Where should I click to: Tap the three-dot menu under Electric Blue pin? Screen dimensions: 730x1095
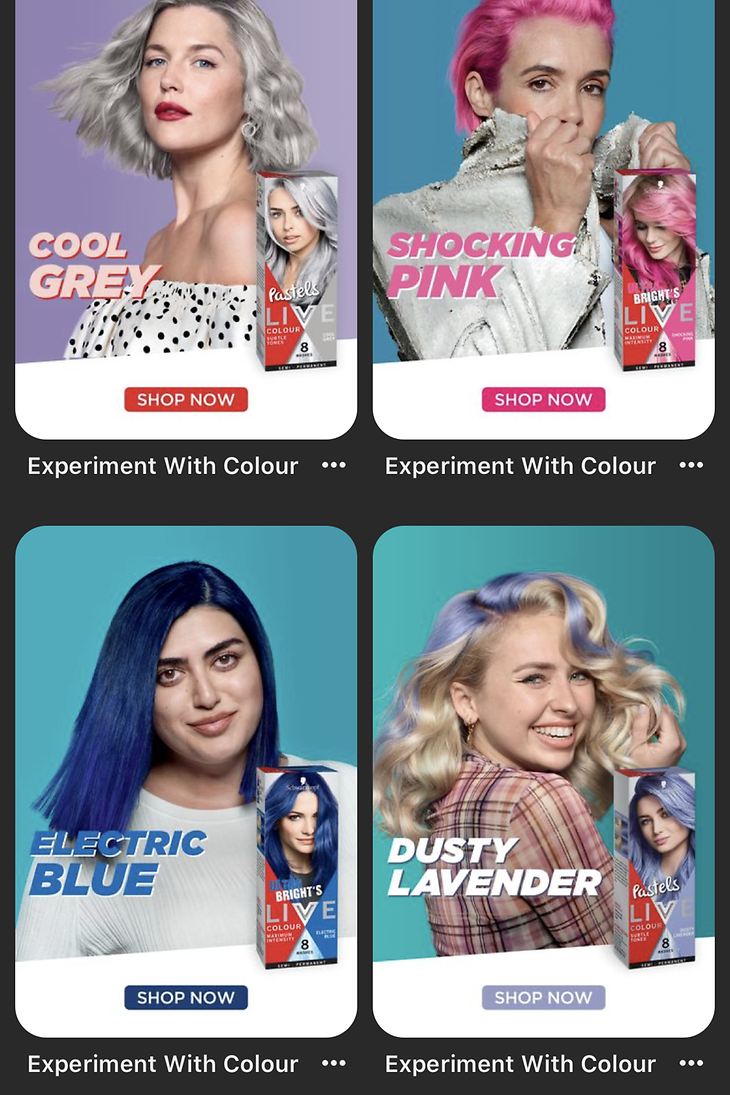point(334,1064)
